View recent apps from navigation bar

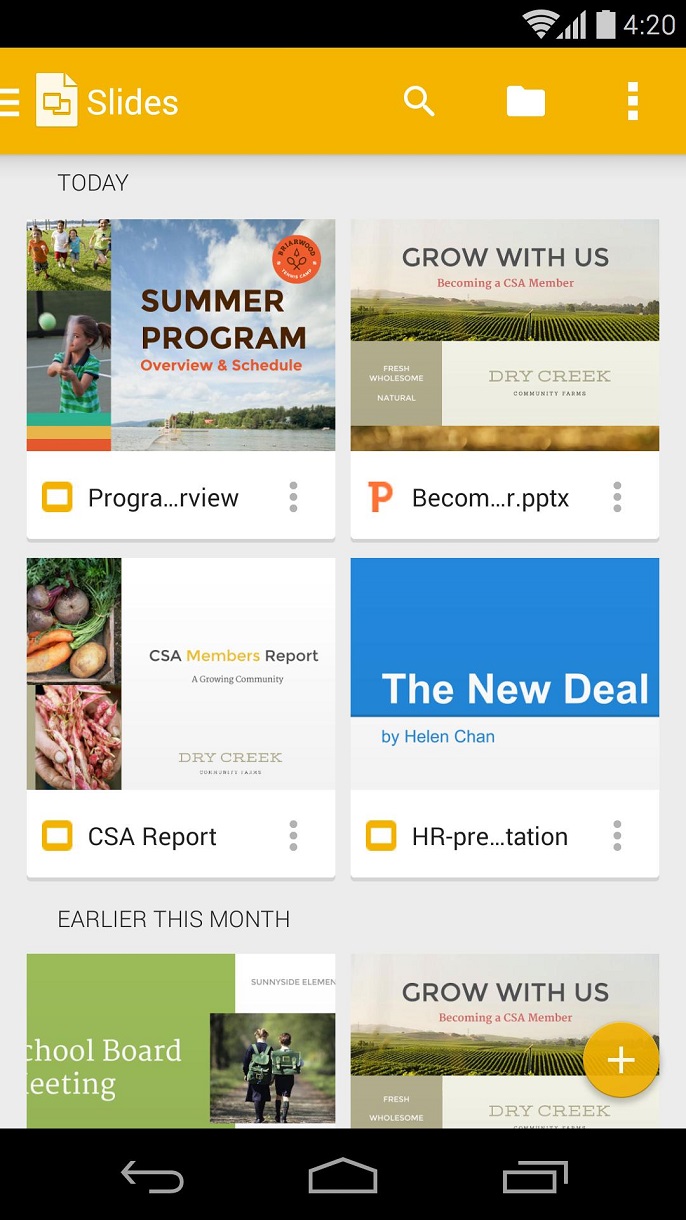[x=535, y=1176]
